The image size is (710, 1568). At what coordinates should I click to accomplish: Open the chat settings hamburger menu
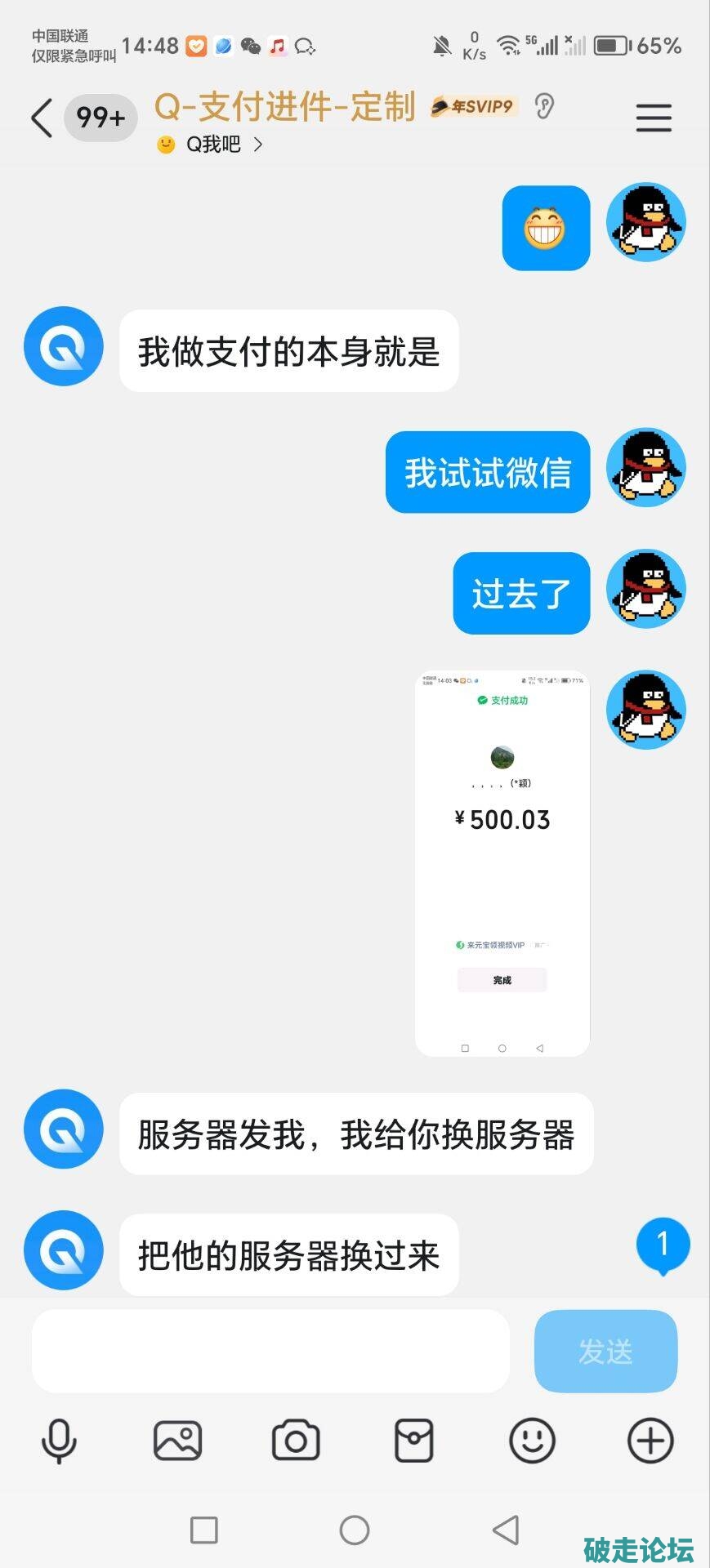pyautogui.click(x=654, y=118)
